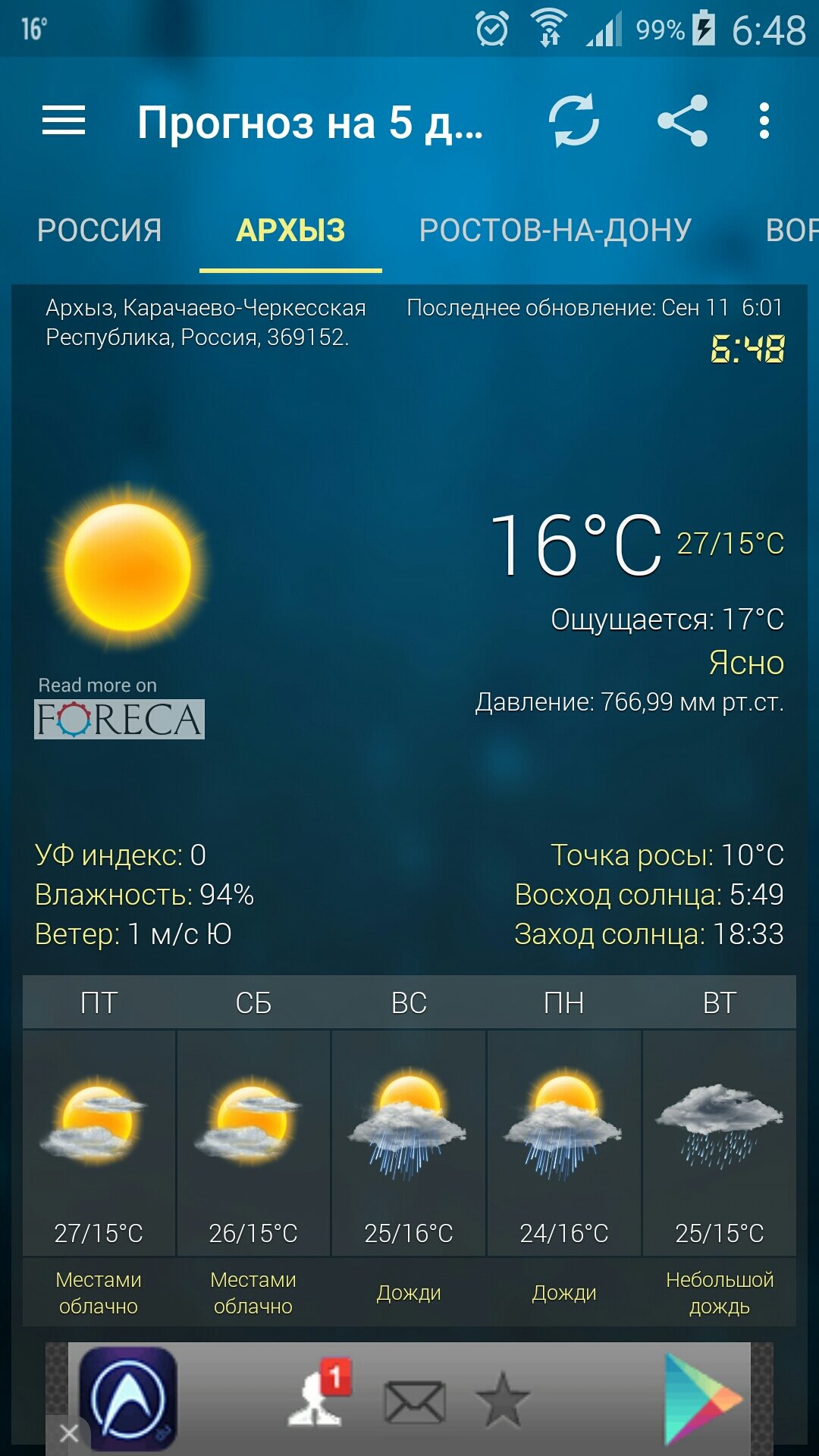Open the hamburger navigation drawer

click(x=64, y=121)
